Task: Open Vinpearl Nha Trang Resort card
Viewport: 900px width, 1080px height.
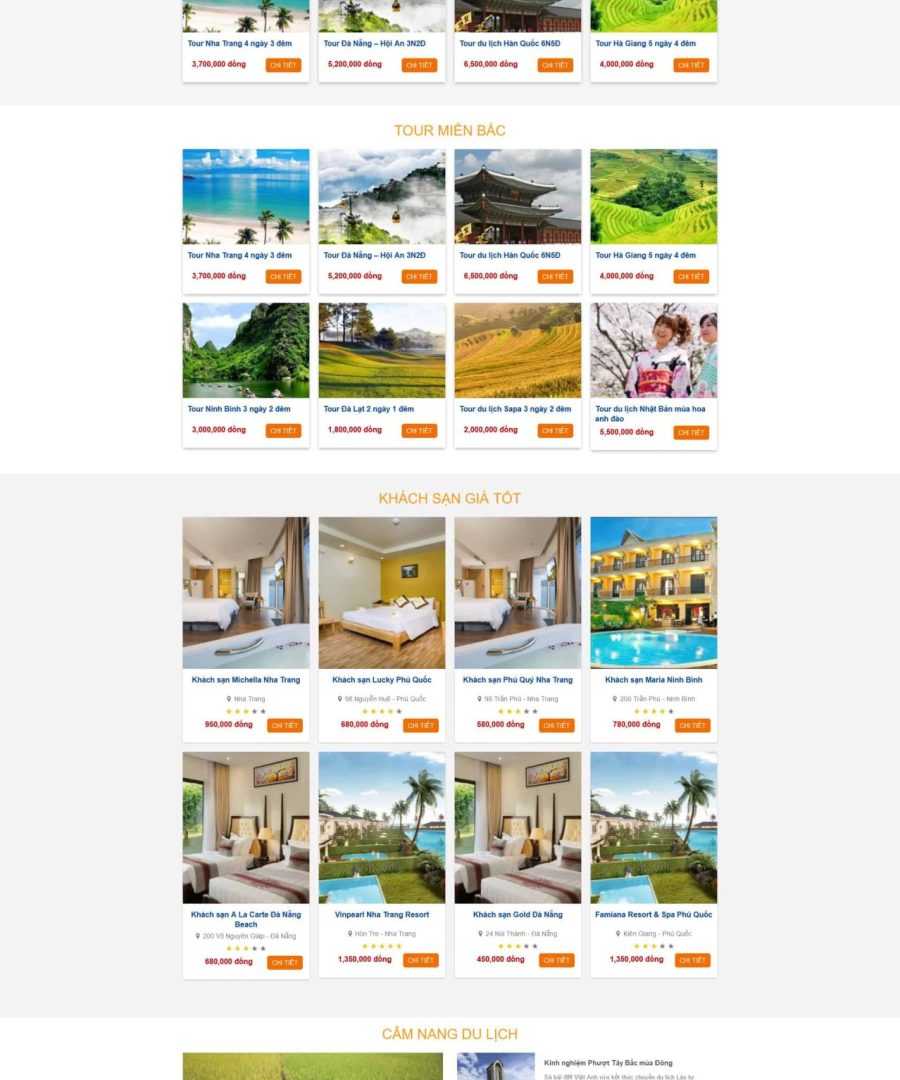Action: click(x=381, y=914)
